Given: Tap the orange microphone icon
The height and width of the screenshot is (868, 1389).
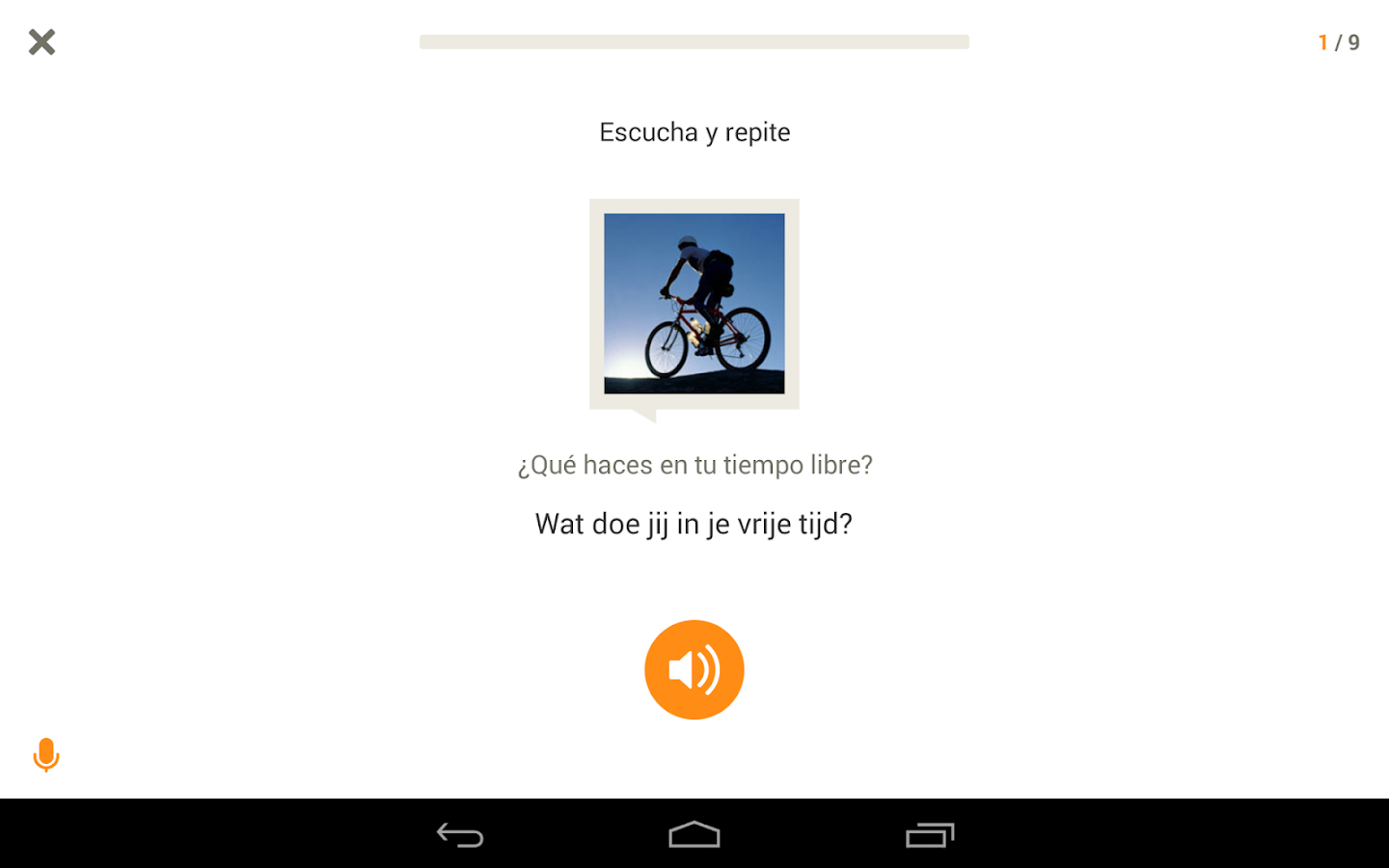Looking at the screenshot, I should [x=45, y=754].
